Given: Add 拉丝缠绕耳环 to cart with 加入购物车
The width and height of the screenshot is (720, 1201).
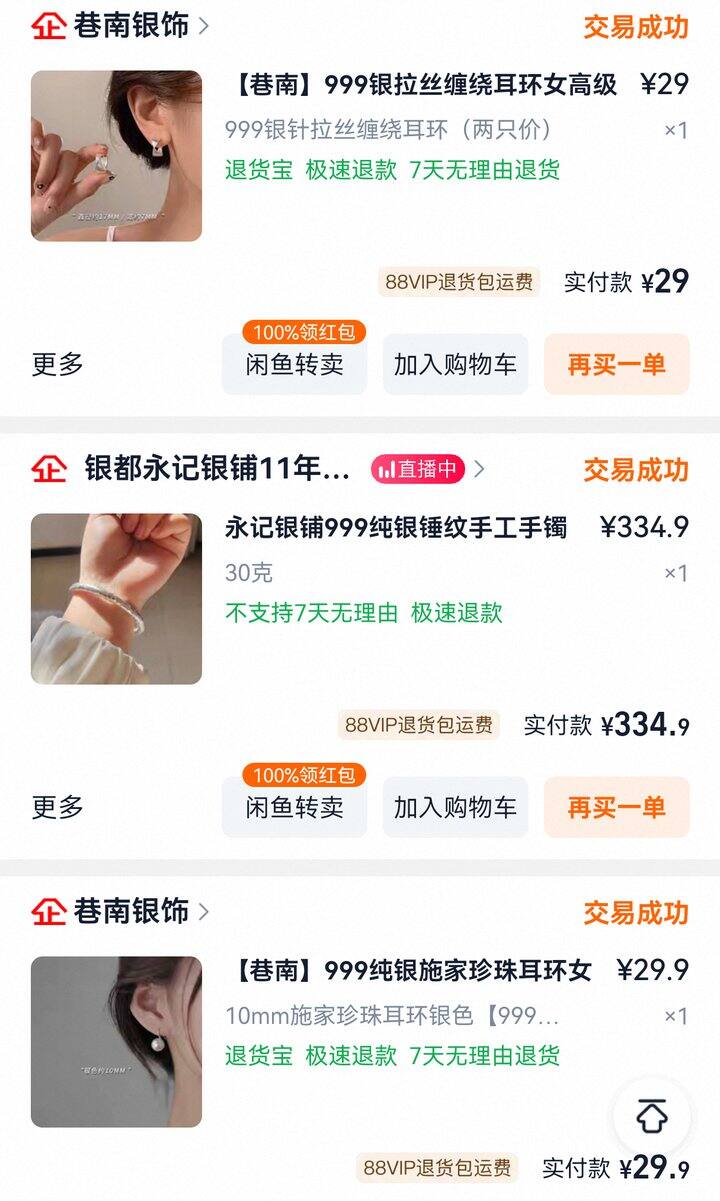Looking at the screenshot, I should pos(455,365).
